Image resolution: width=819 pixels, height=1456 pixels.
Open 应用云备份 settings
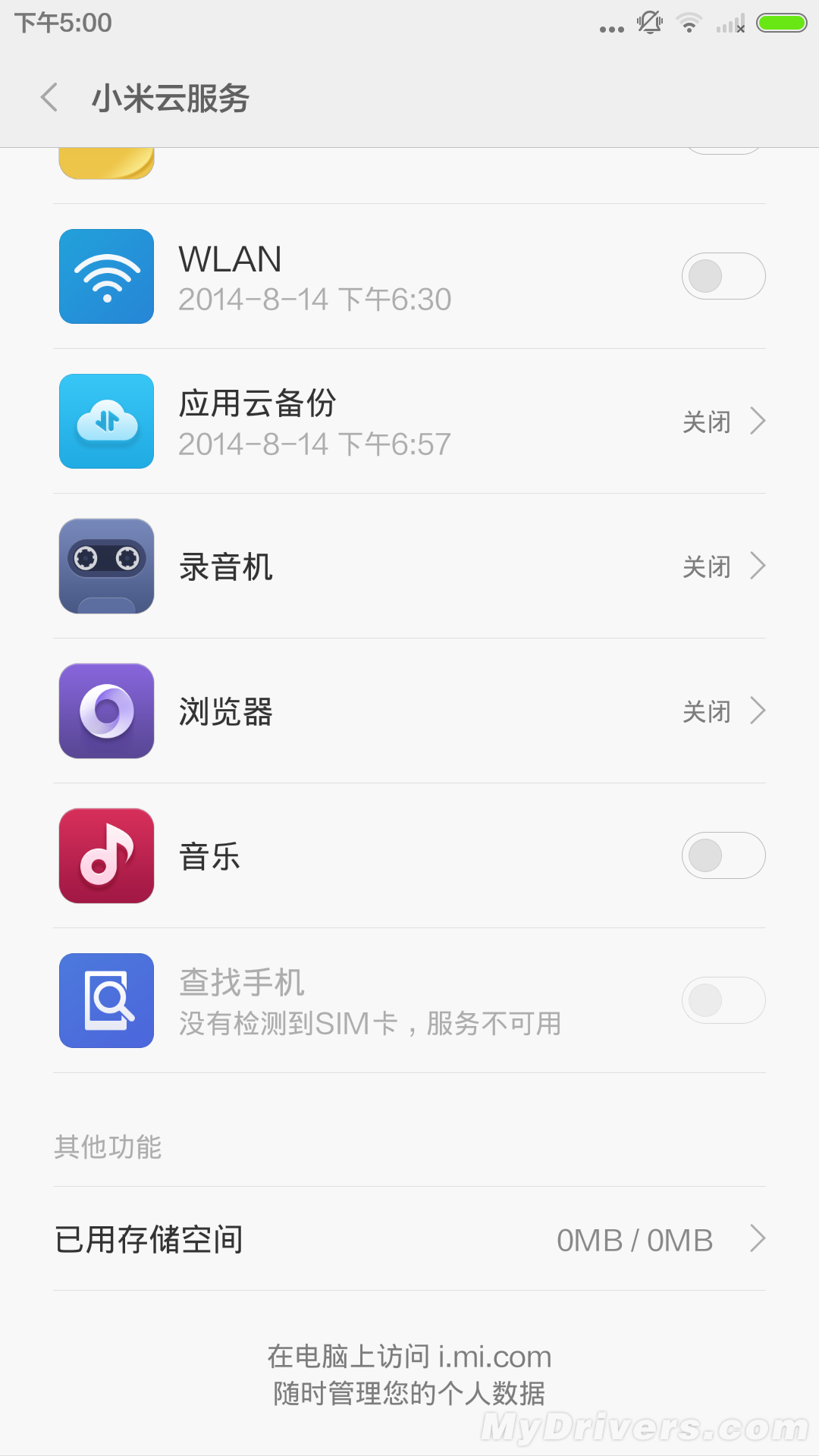pyautogui.click(x=409, y=422)
